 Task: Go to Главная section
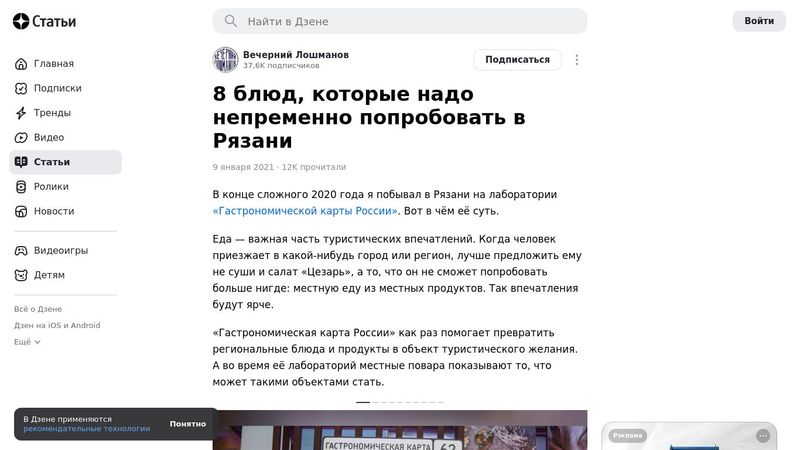point(53,64)
